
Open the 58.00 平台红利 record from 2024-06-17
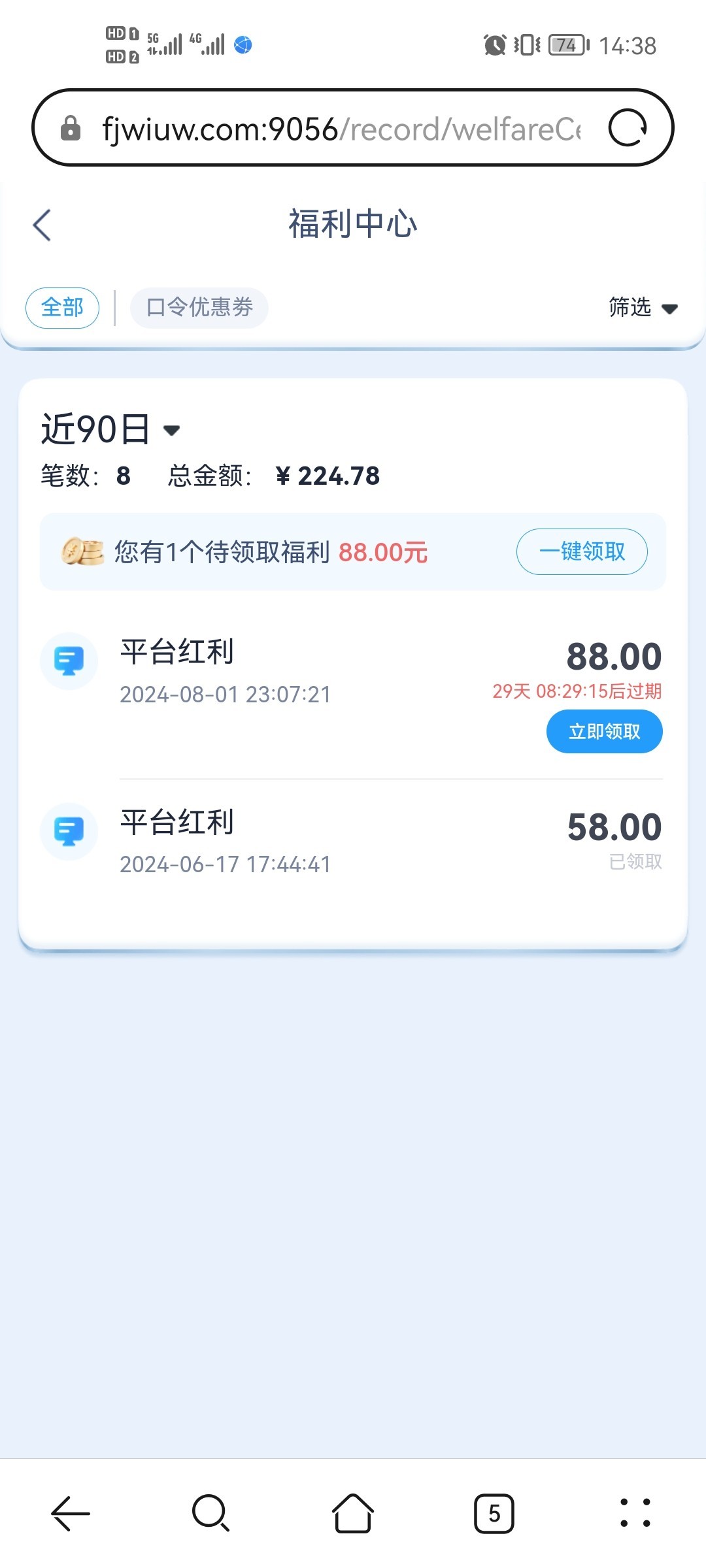tap(352, 841)
